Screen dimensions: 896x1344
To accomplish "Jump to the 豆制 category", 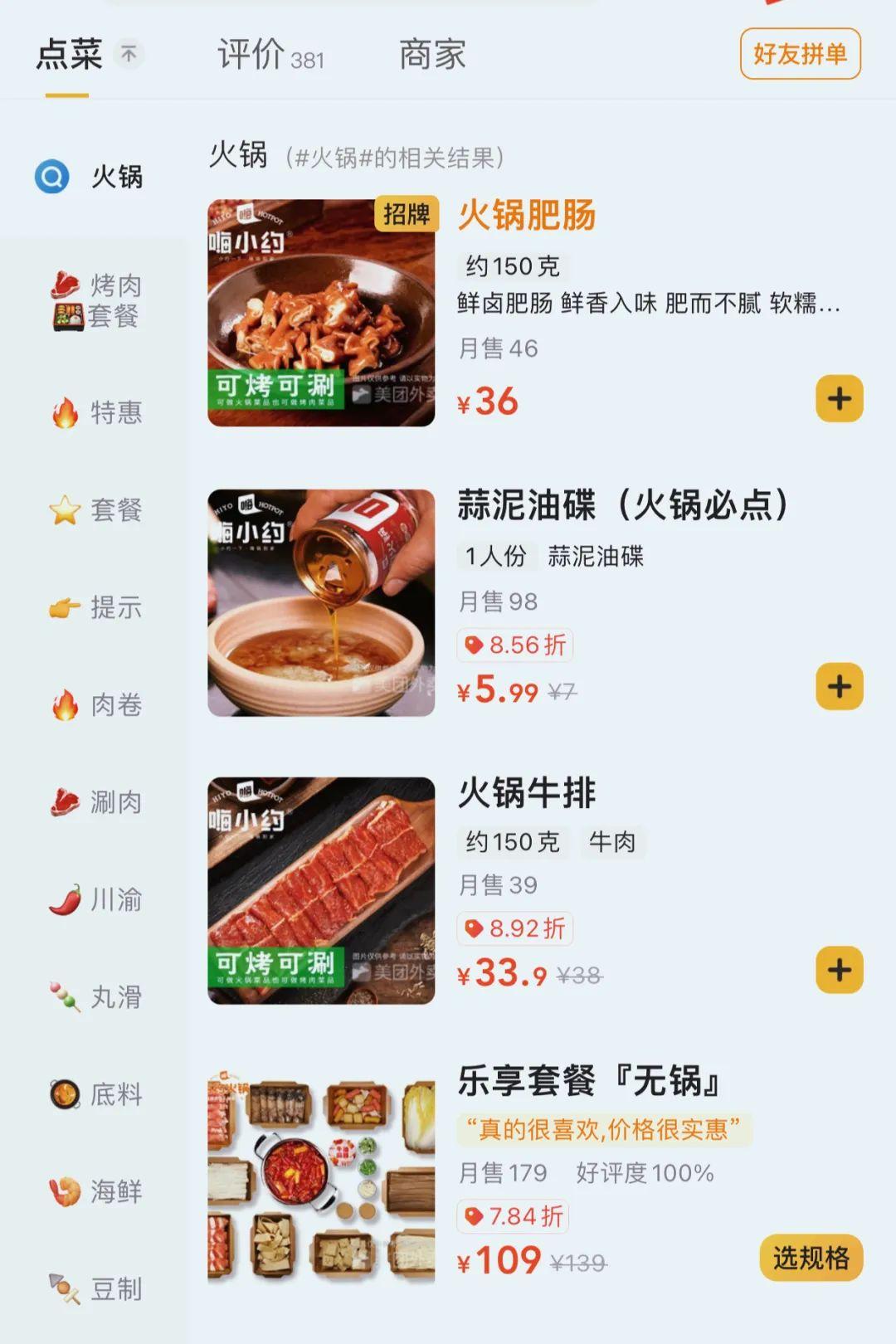I will pos(98,1289).
